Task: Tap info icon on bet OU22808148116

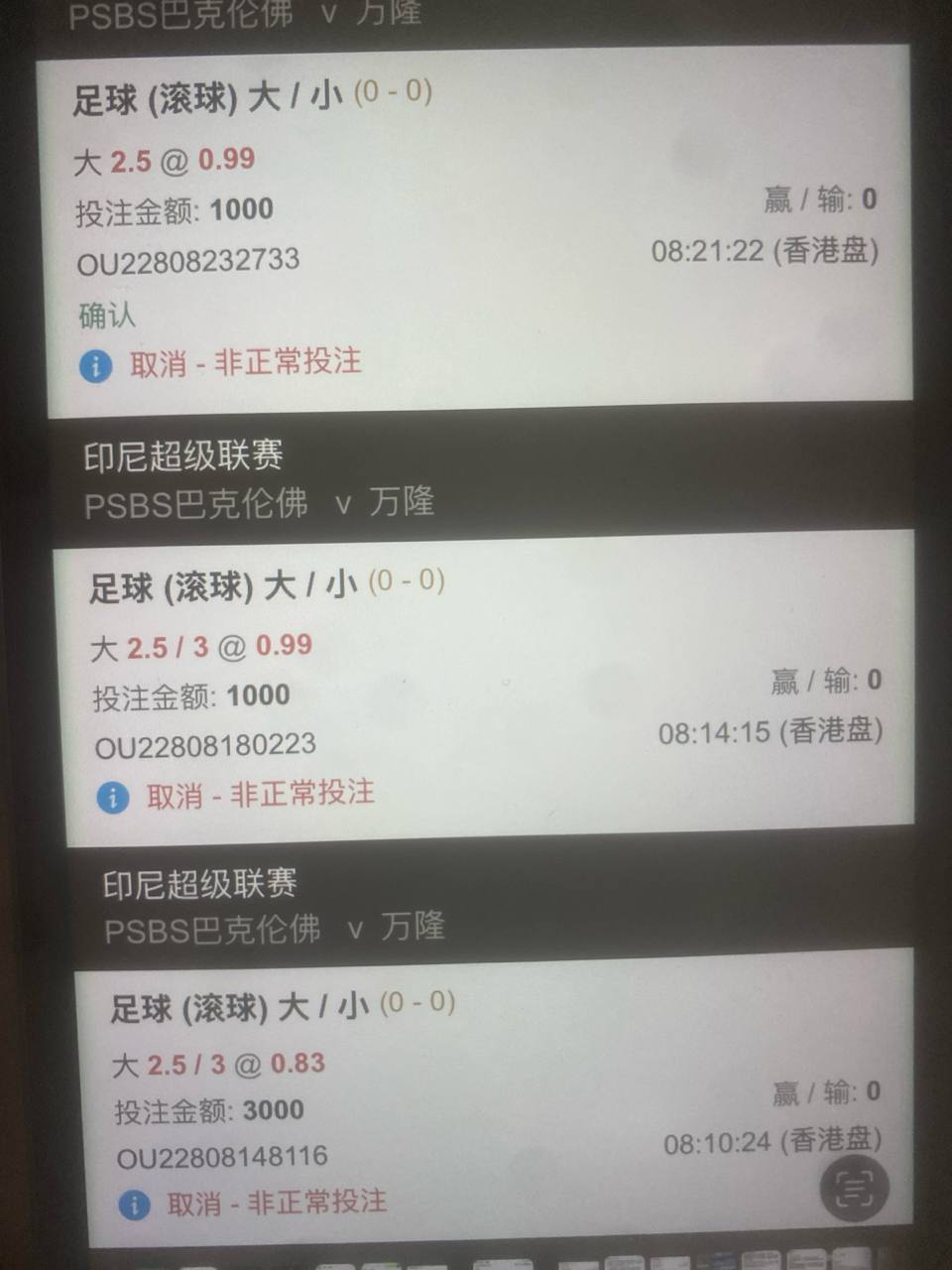Action: point(134,1206)
